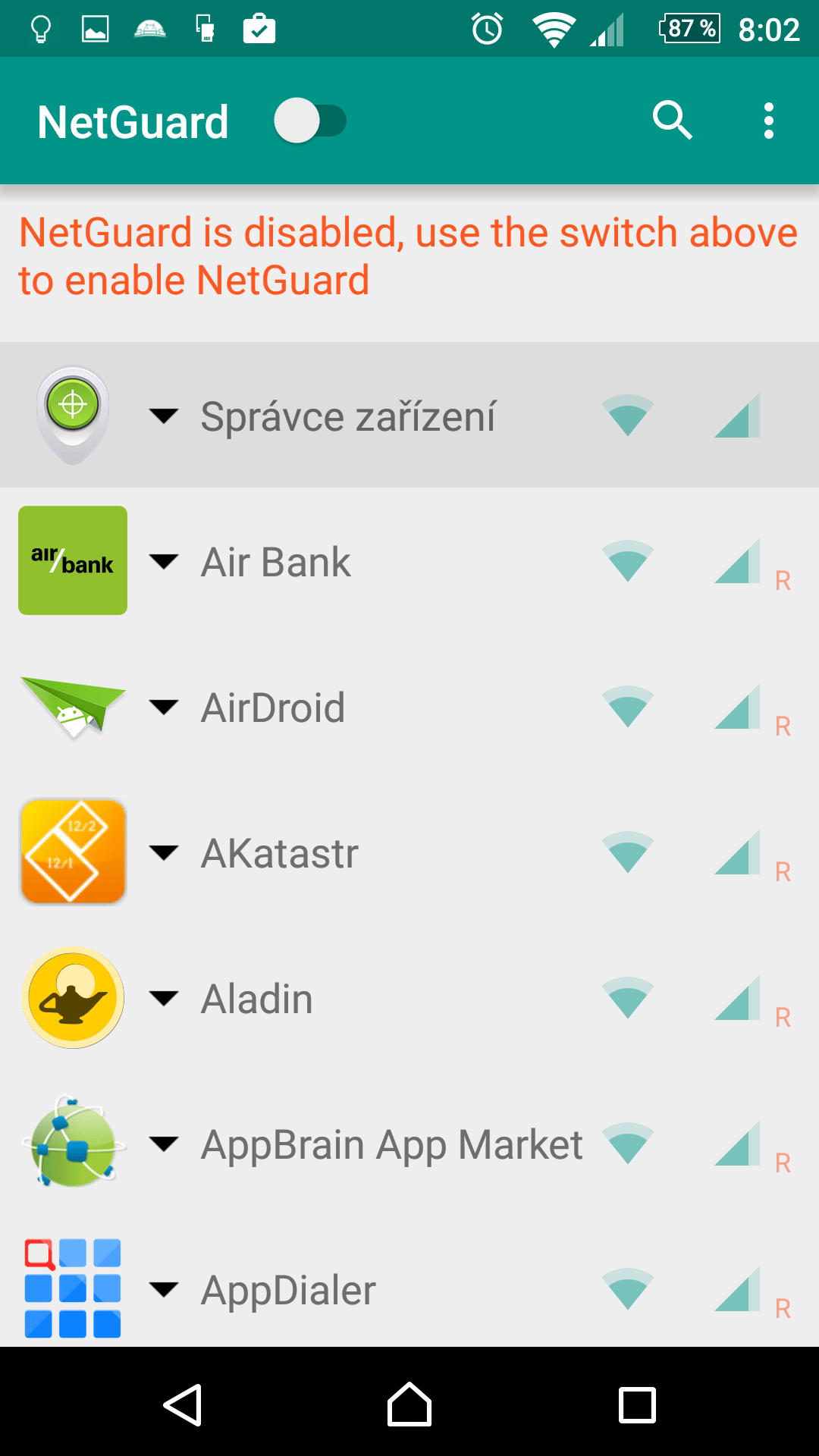Return to the home screen
819x1456 pixels.
pyautogui.click(x=409, y=1405)
